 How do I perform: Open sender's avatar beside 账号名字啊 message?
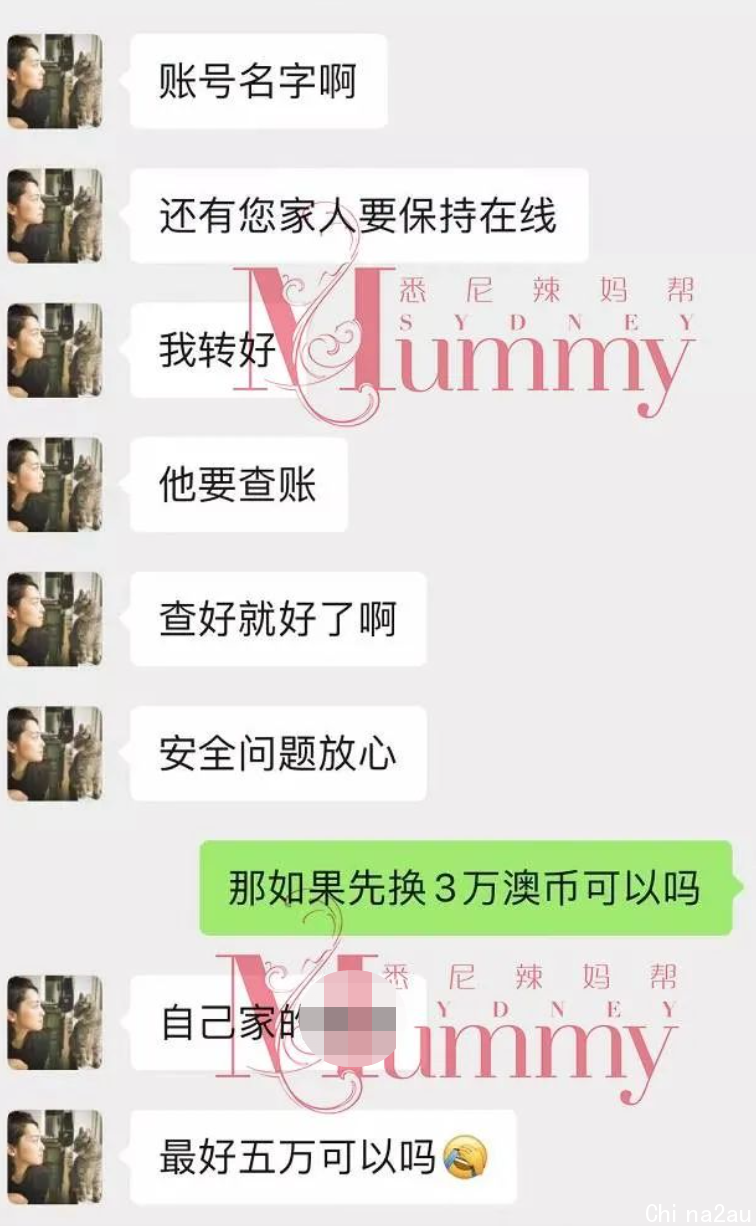[55, 81]
